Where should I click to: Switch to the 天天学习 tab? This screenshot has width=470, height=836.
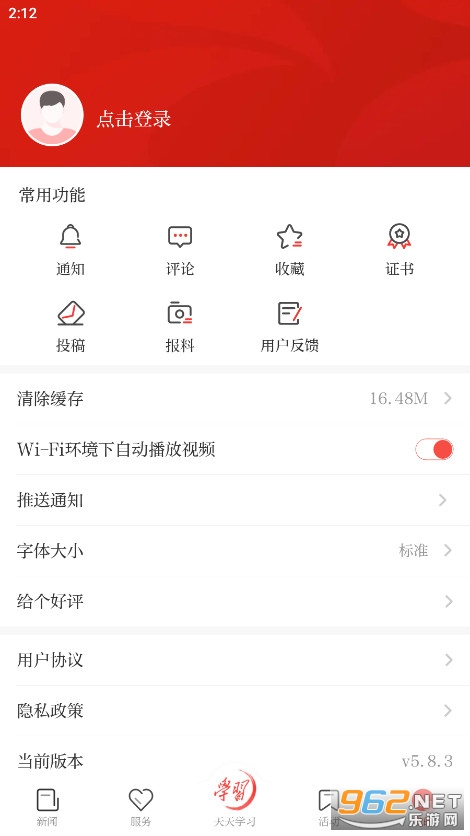[235, 799]
